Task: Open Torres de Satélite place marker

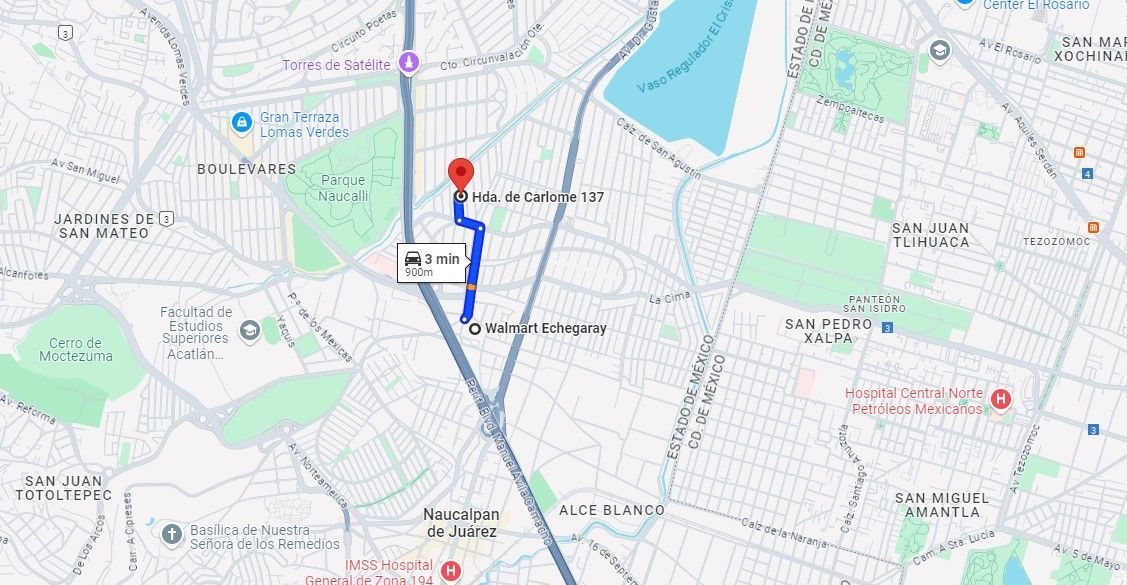Action: coord(409,63)
